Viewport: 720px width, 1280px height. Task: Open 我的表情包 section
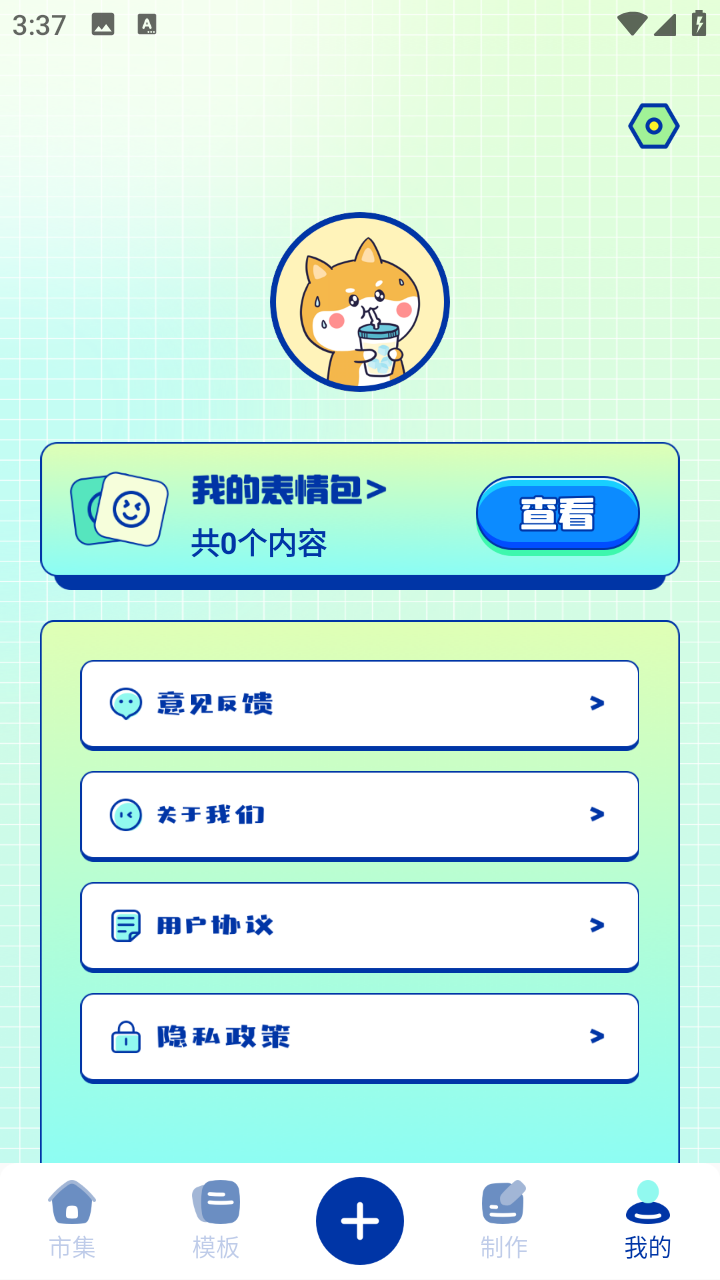288,491
